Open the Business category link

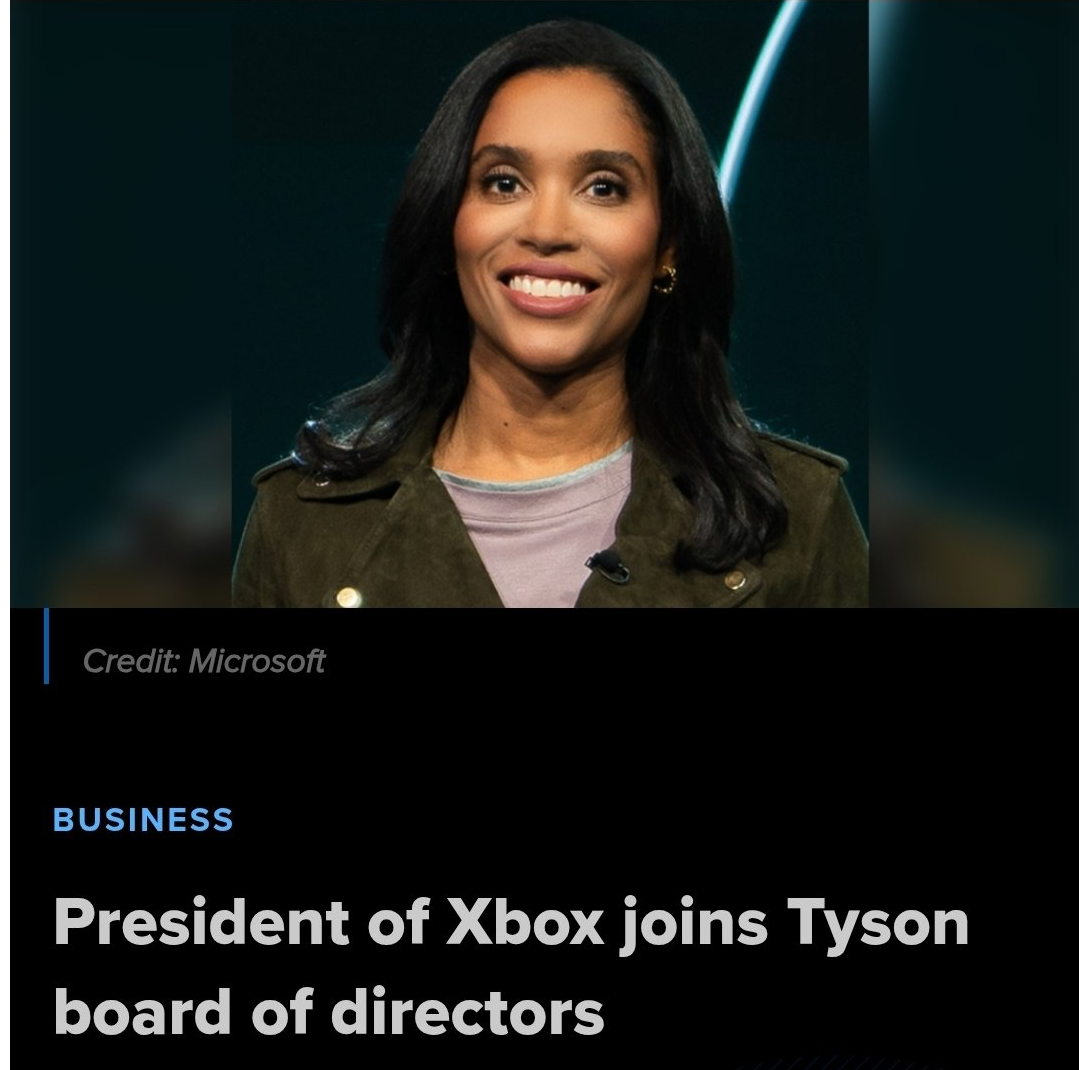[x=143, y=819]
